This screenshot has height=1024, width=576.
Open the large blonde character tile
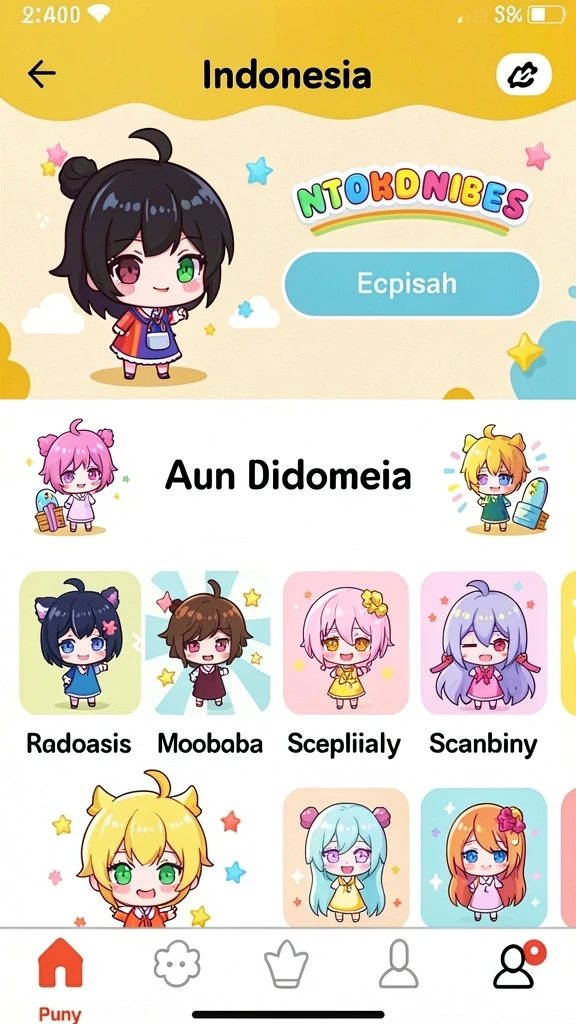145,849
